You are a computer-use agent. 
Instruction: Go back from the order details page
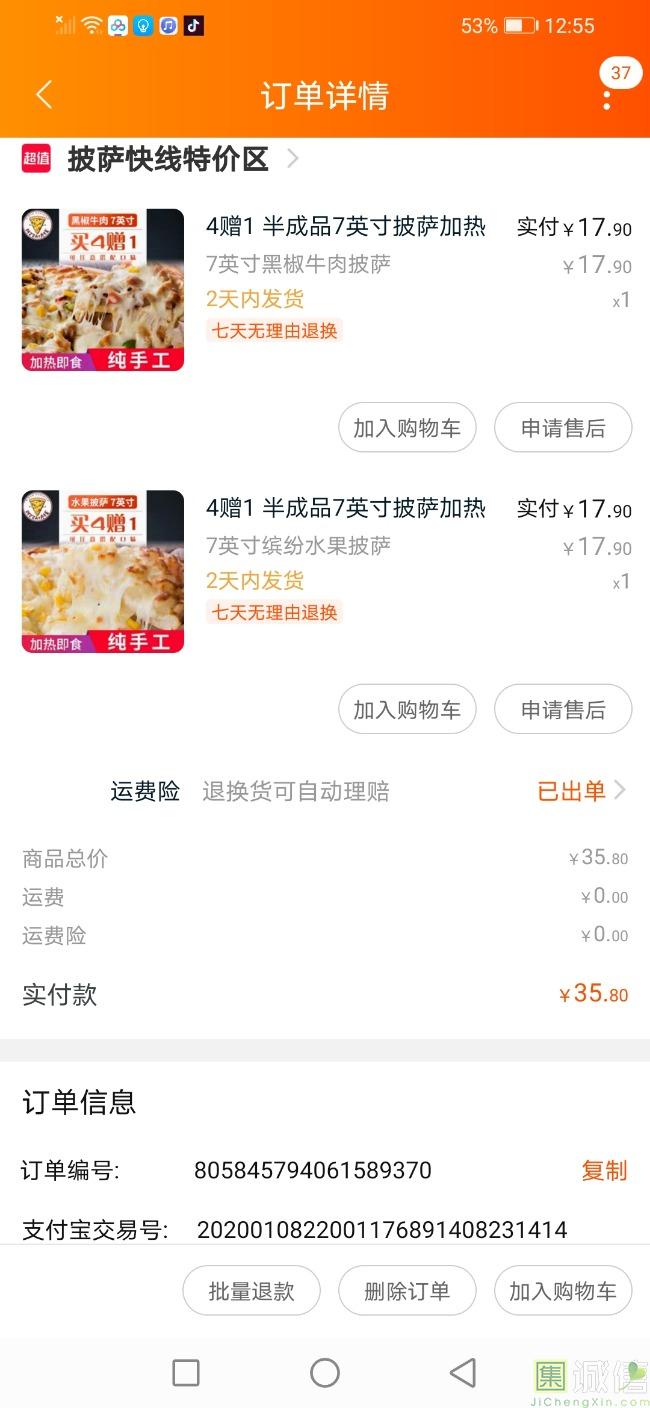click(43, 95)
